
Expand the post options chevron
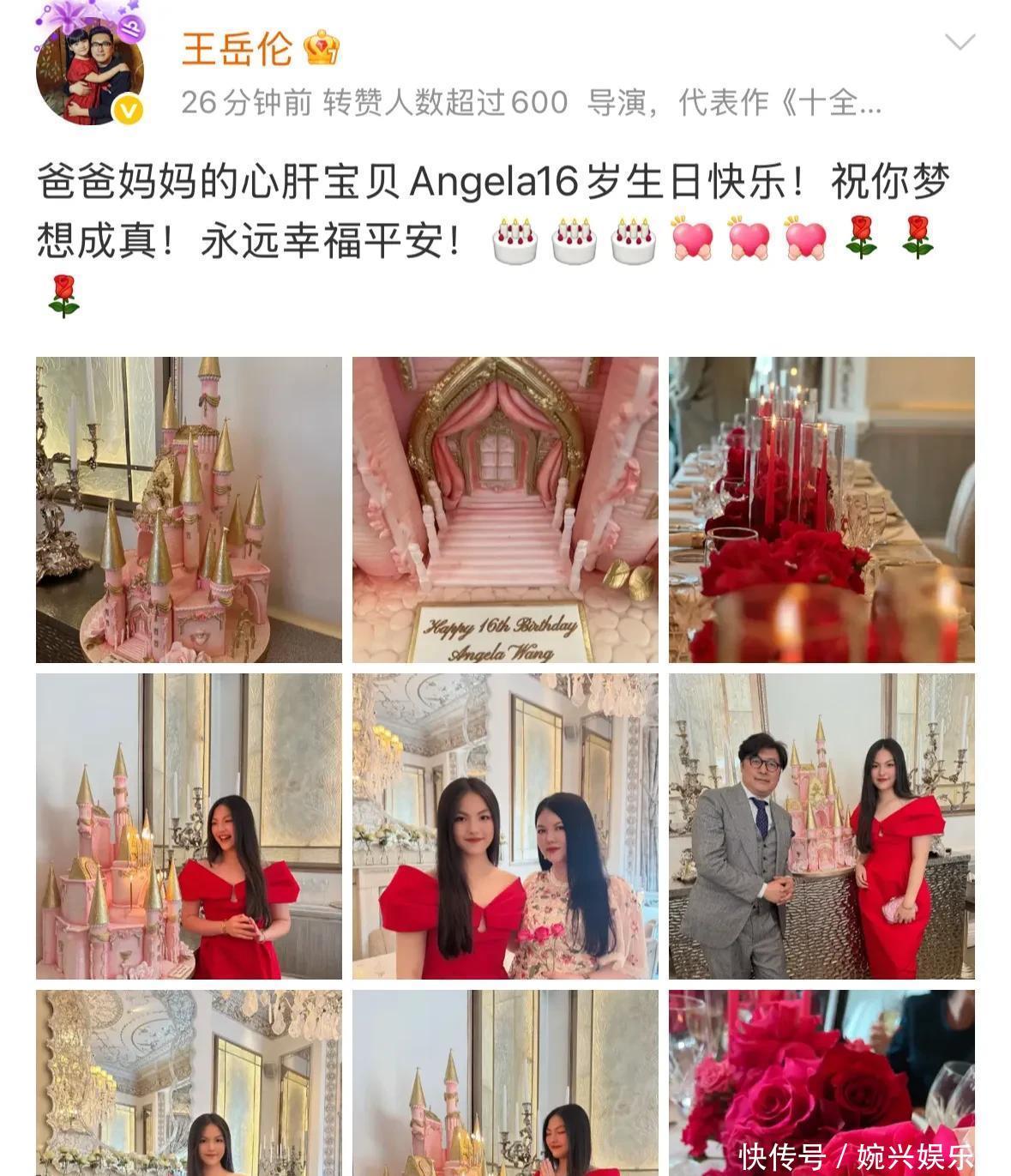[x=960, y=42]
